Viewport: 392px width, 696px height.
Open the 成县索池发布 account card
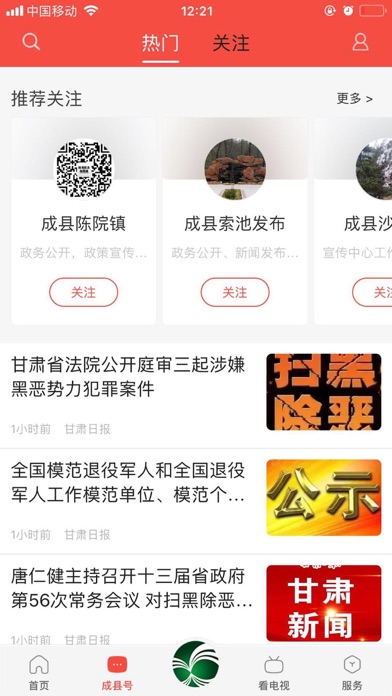pos(235,221)
